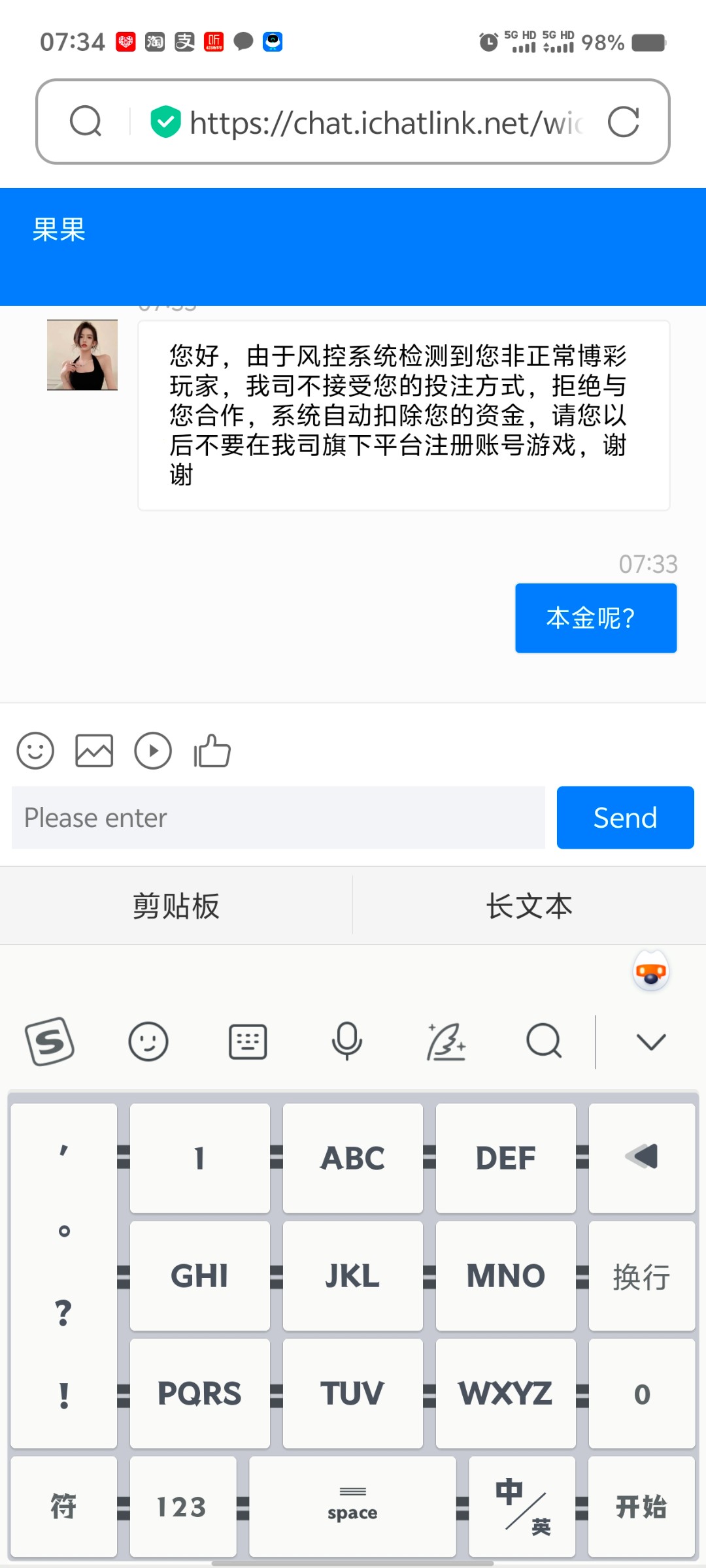Viewport: 706px width, 1568px height.
Task: Switch keyboard layout with the grid icon
Action: [x=248, y=1041]
